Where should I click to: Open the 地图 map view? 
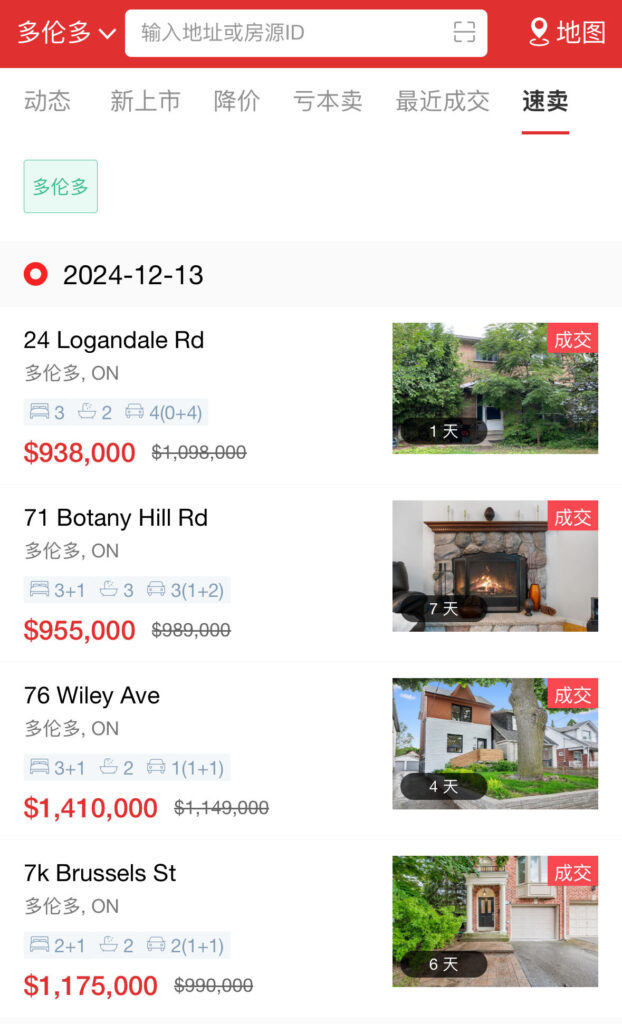click(x=567, y=33)
